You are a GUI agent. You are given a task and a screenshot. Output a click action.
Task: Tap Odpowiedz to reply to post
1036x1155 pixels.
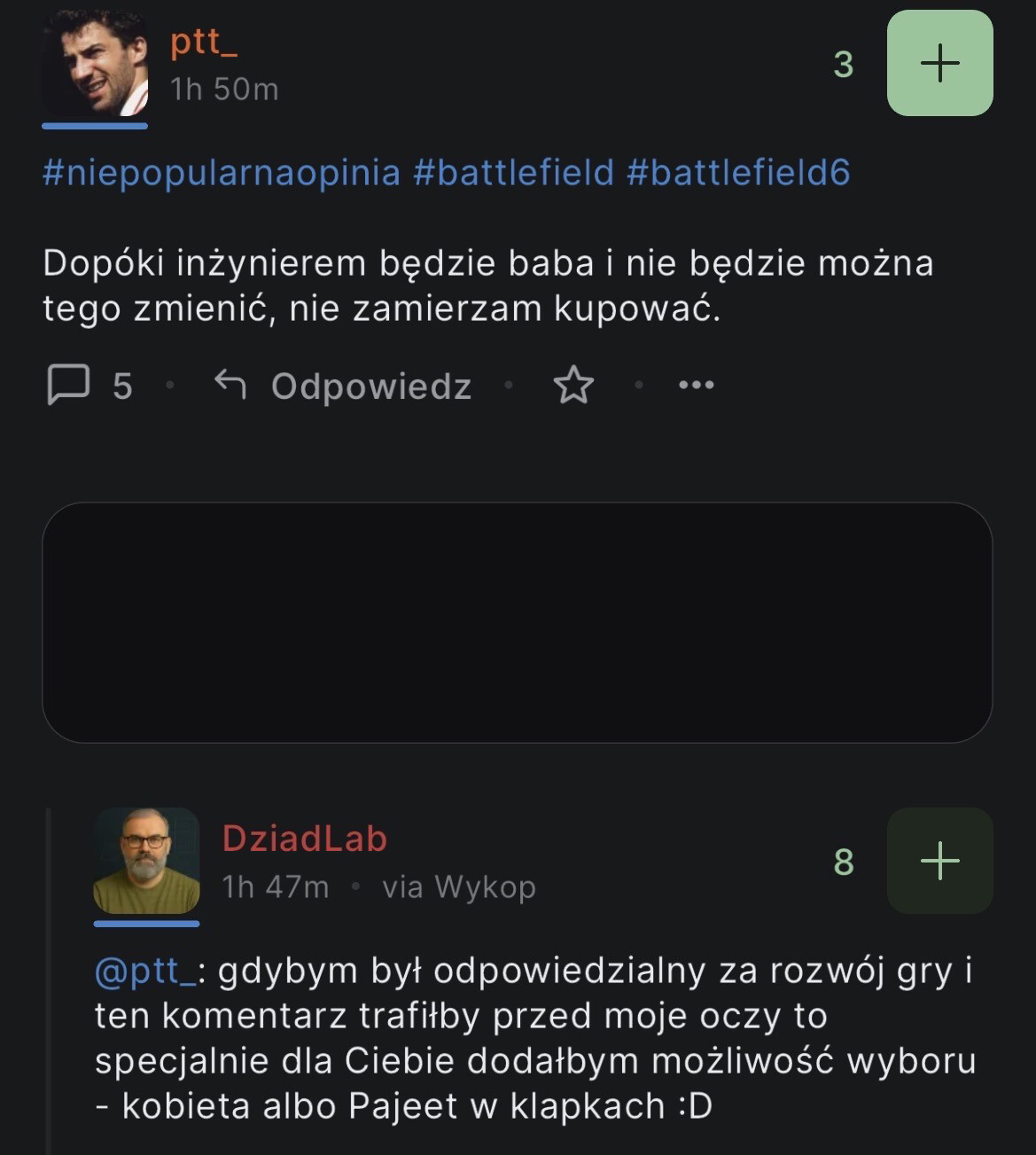pyautogui.click(x=344, y=386)
